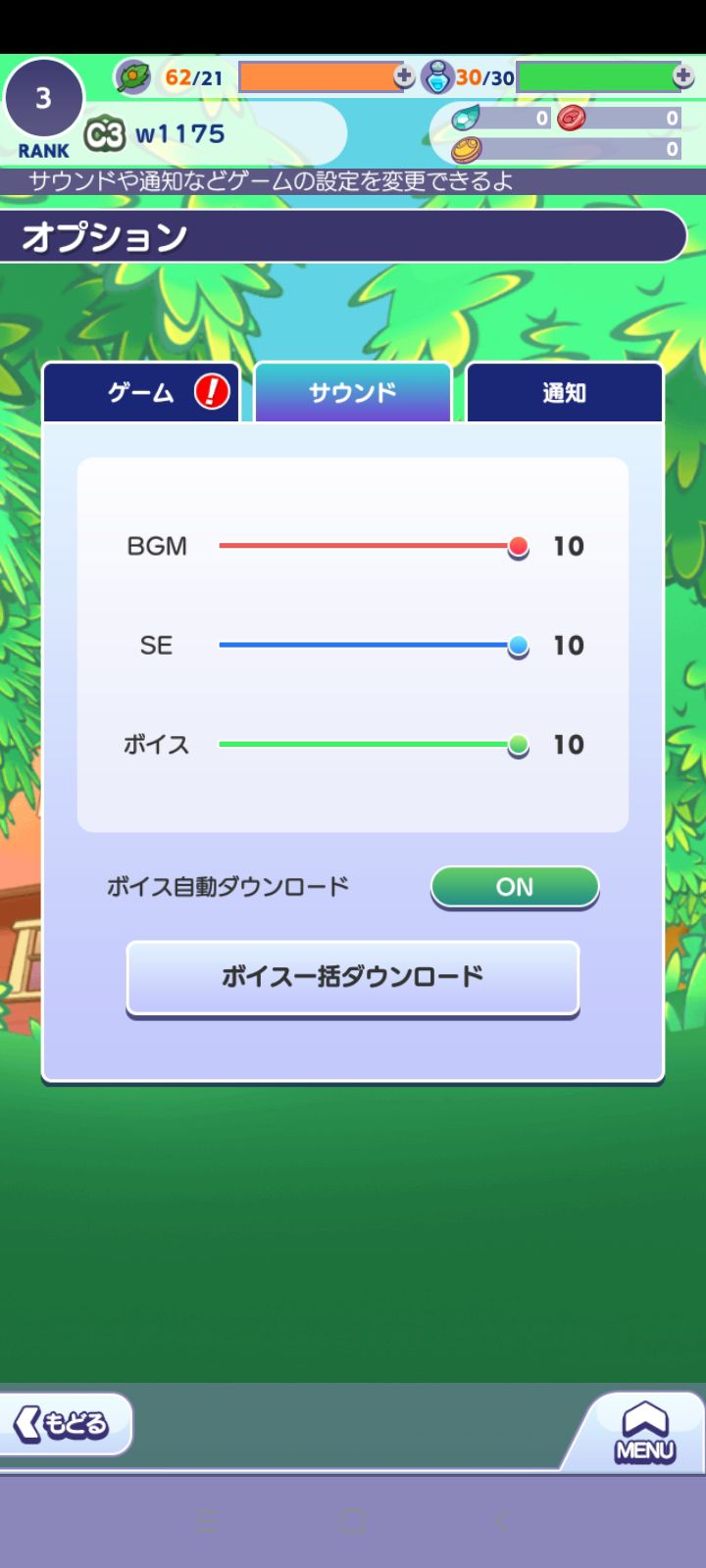
Task: Tap ボイス一括ダウンロード button
Action: click(353, 976)
